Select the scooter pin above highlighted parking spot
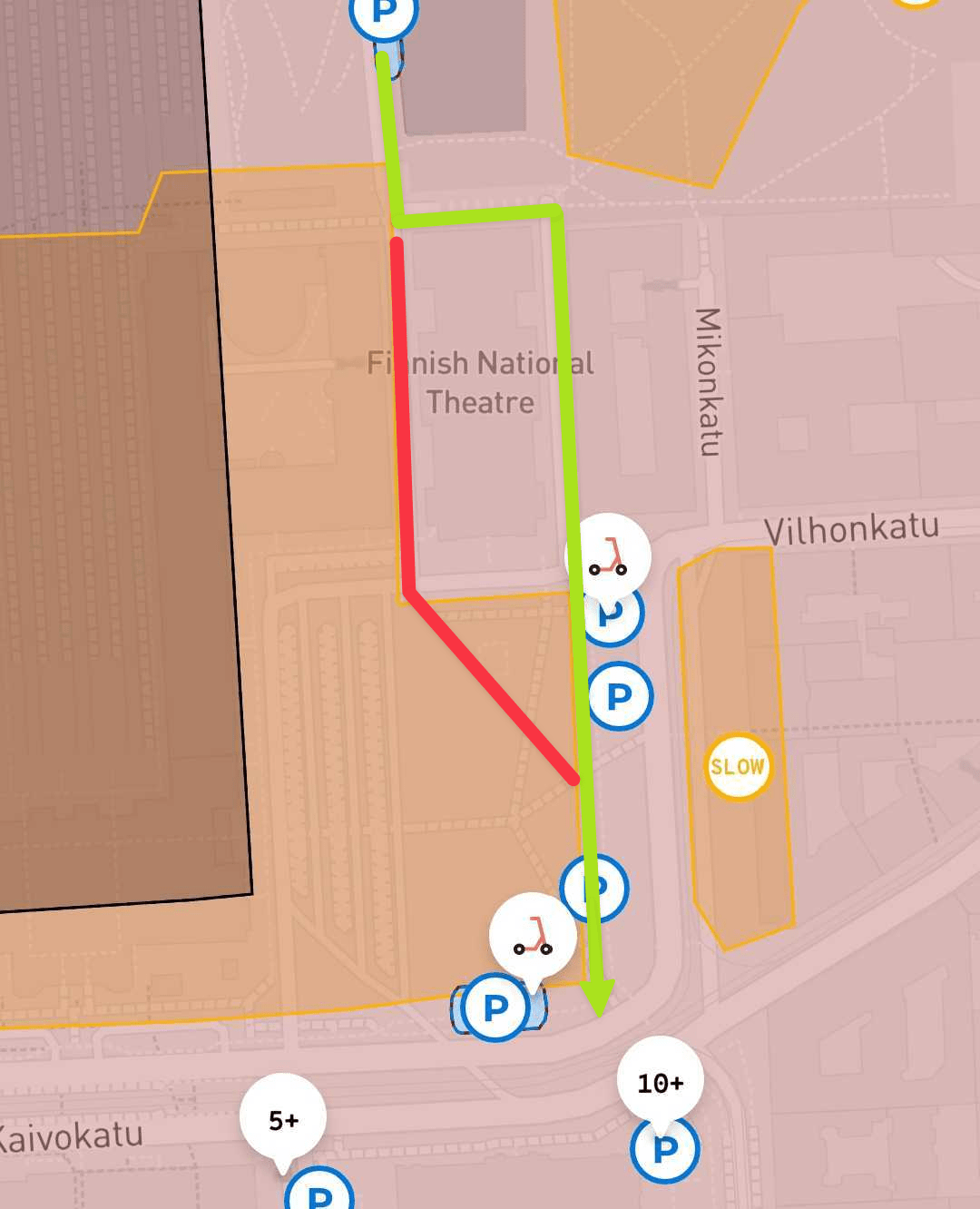980x1209 pixels. (x=533, y=936)
